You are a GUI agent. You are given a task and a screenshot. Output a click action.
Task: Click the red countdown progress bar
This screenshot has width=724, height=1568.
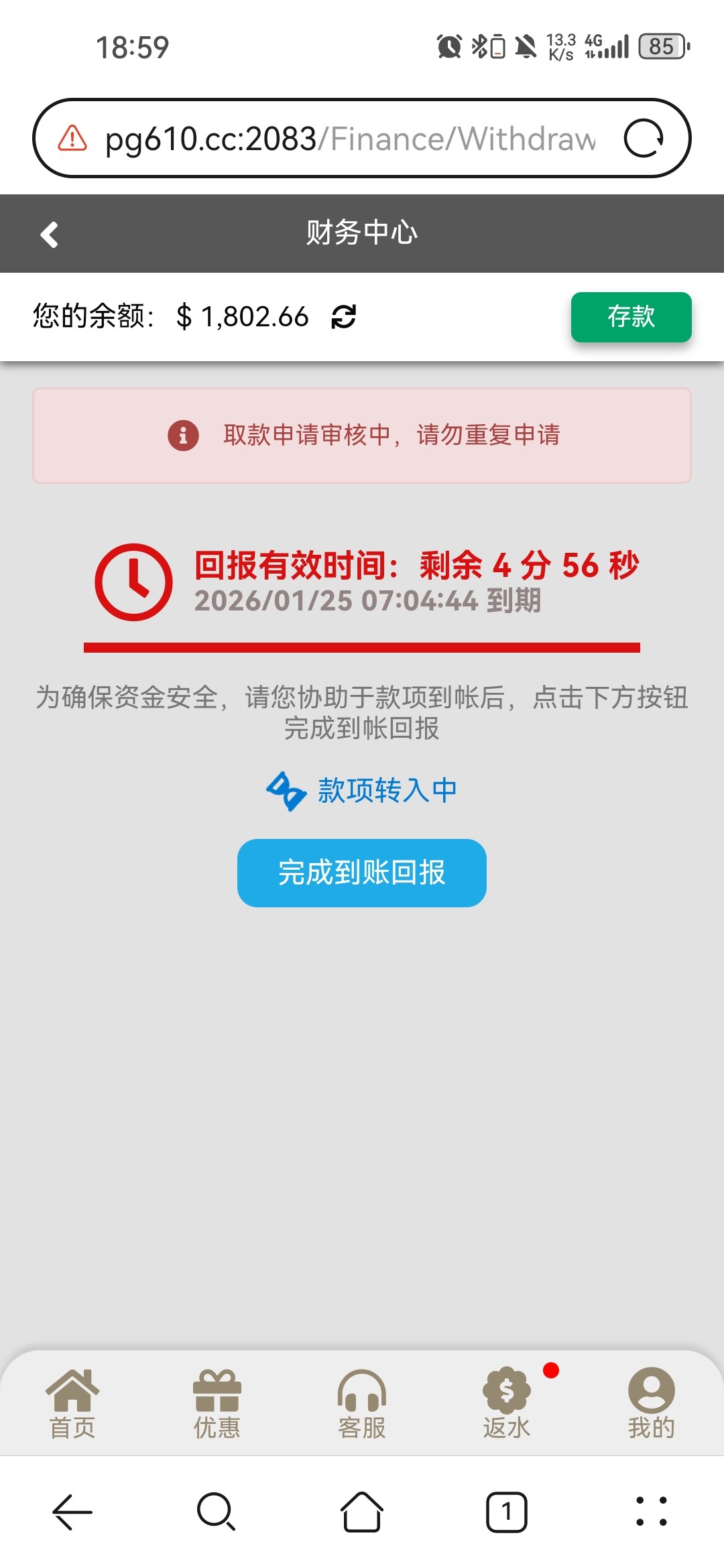point(362,647)
